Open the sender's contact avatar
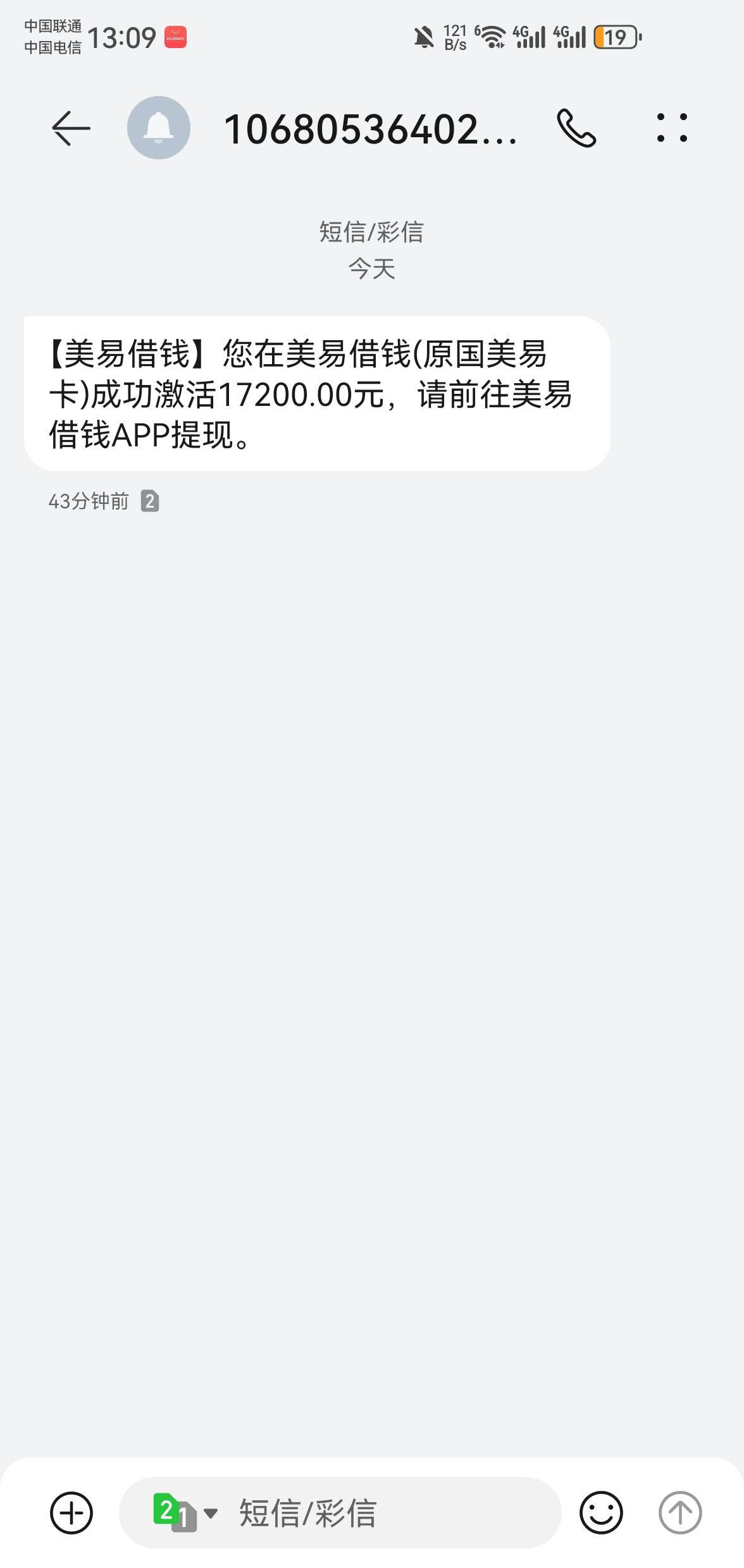Image resolution: width=744 pixels, height=1568 pixels. tap(159, 128)
